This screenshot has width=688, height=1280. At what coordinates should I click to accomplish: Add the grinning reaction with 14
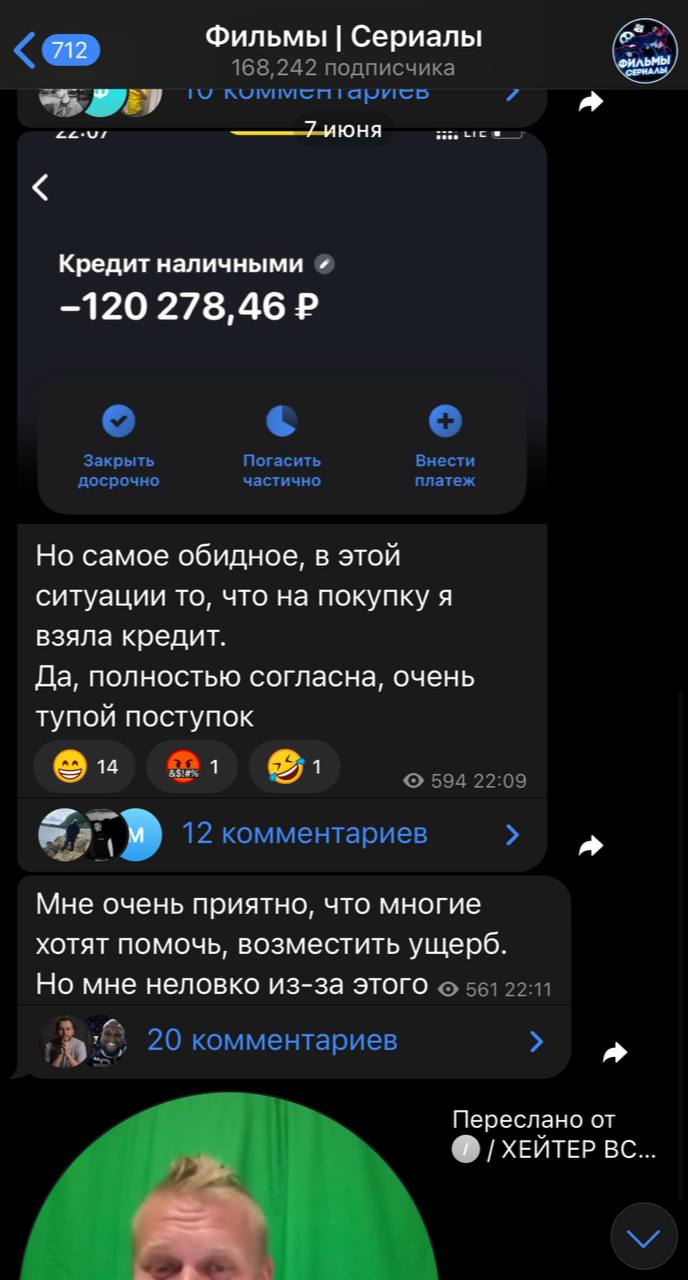(x=88, y=767)
